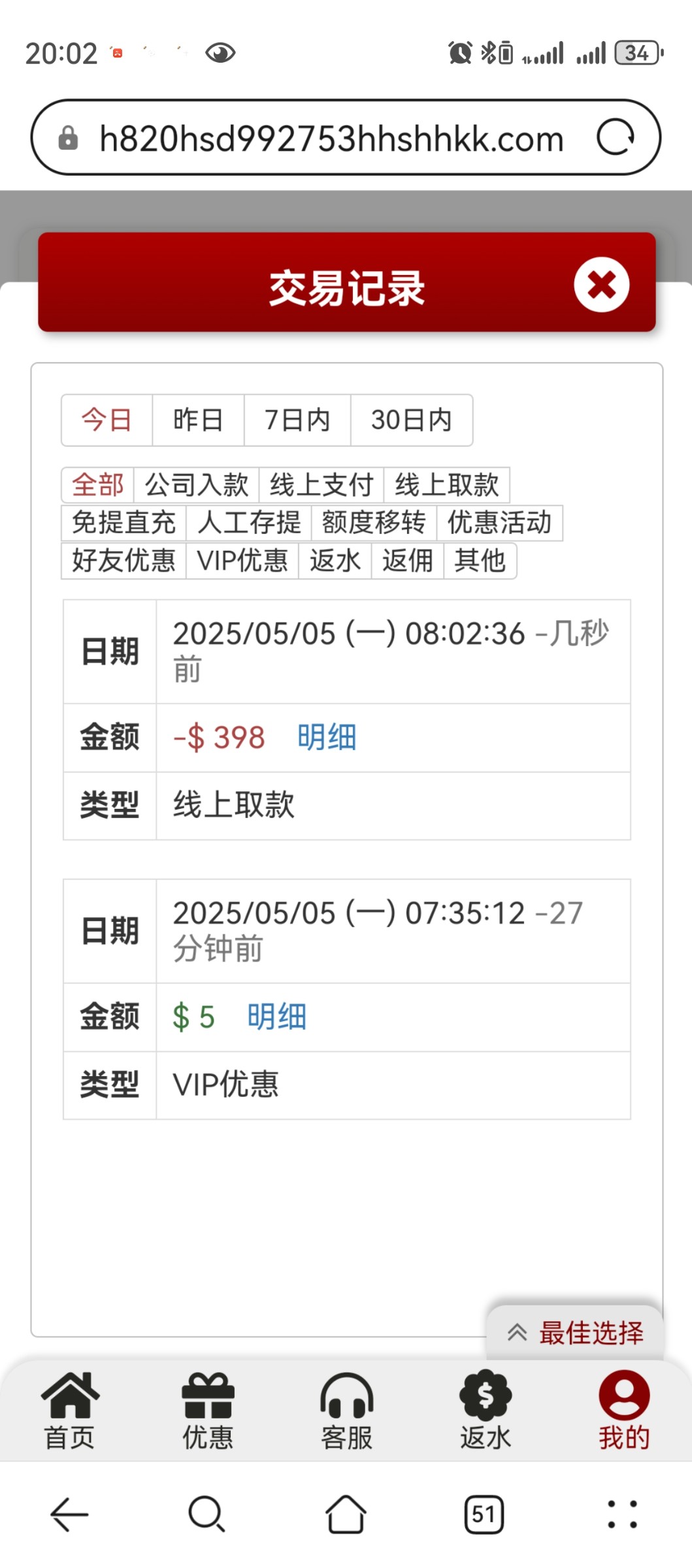
Task: Show records for 30日内
Action: point(411,420)
